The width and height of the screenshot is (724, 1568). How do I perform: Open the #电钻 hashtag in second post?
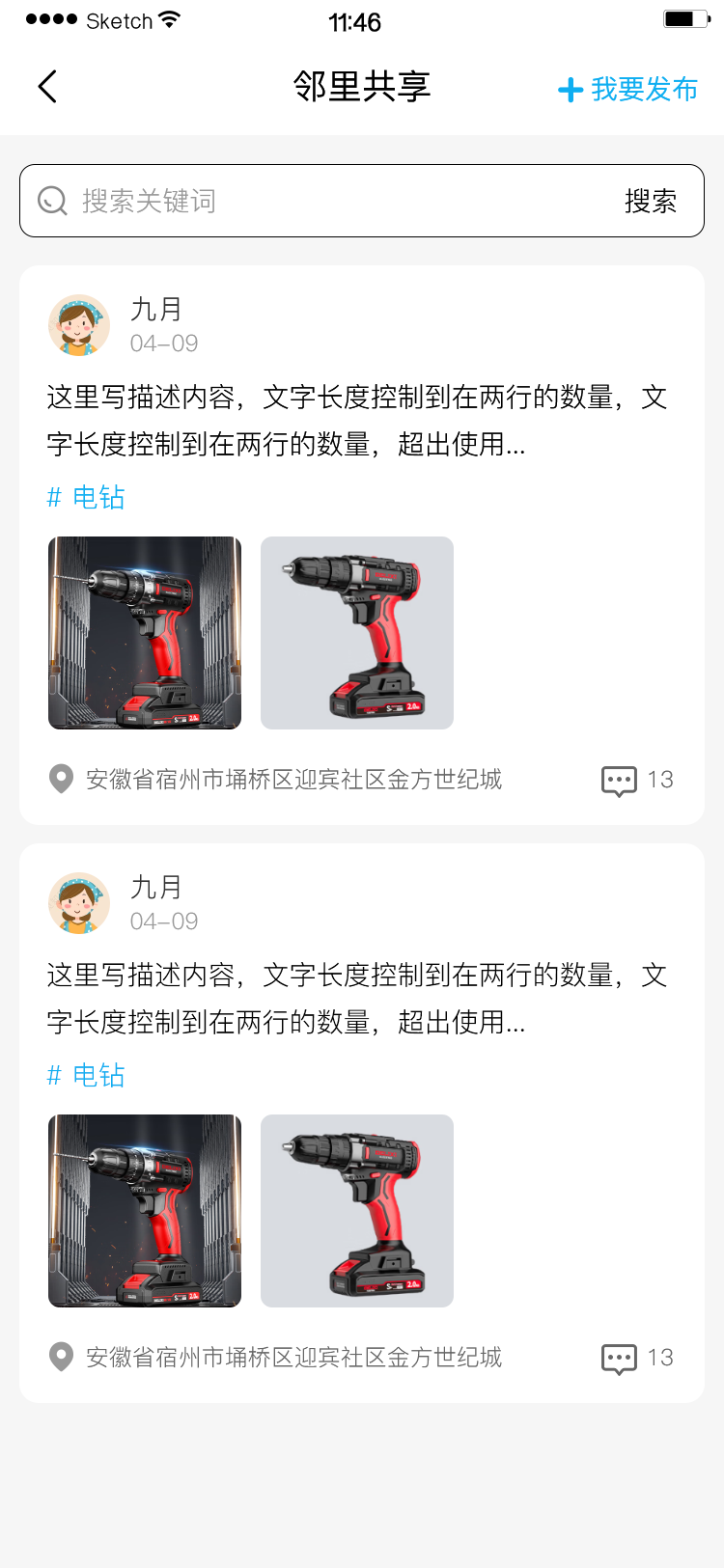coord(85,1075)
